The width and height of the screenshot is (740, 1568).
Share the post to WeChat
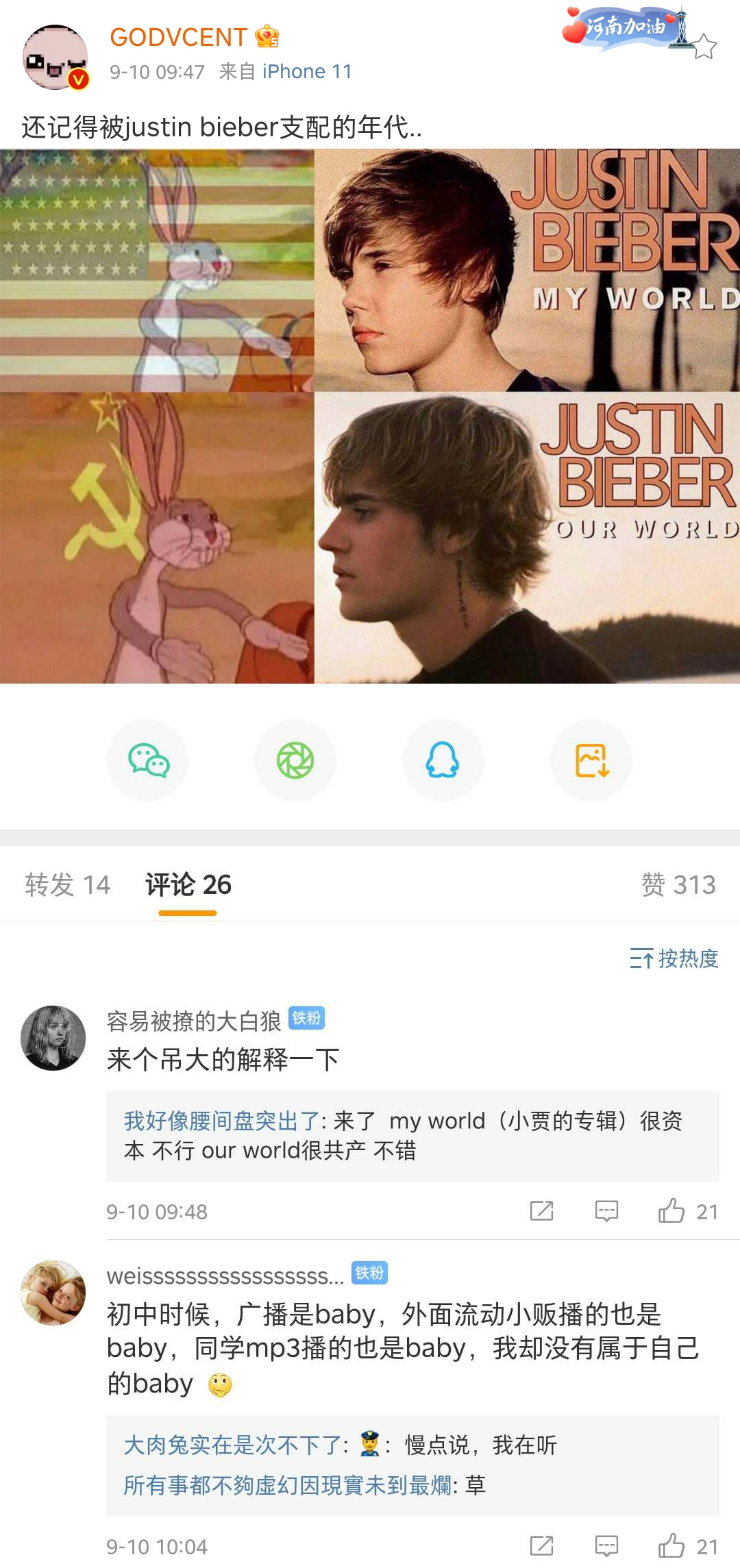(147, 760)
